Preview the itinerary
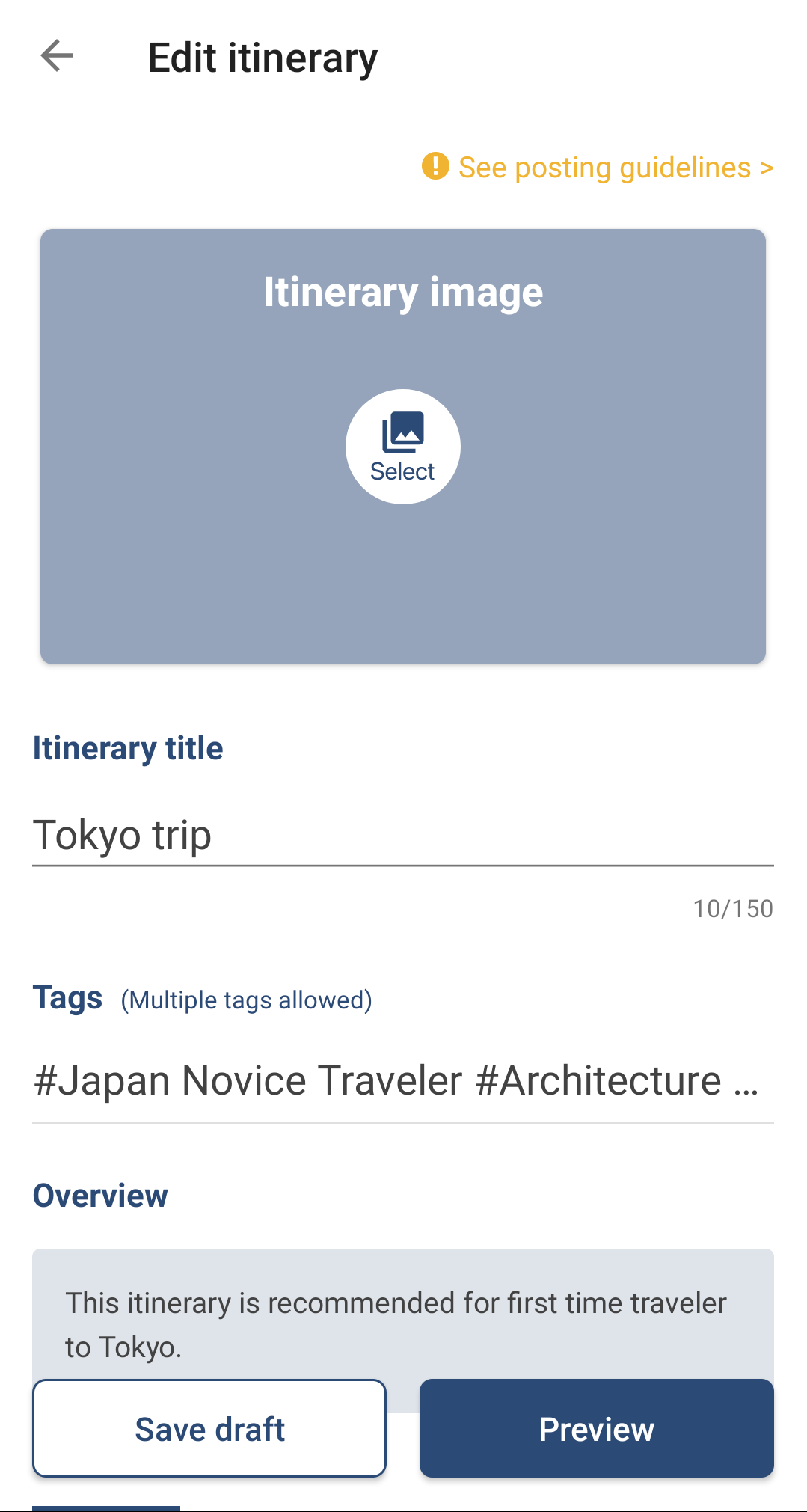Viewport: 807px width, 1512px height. pos(596,1428)
